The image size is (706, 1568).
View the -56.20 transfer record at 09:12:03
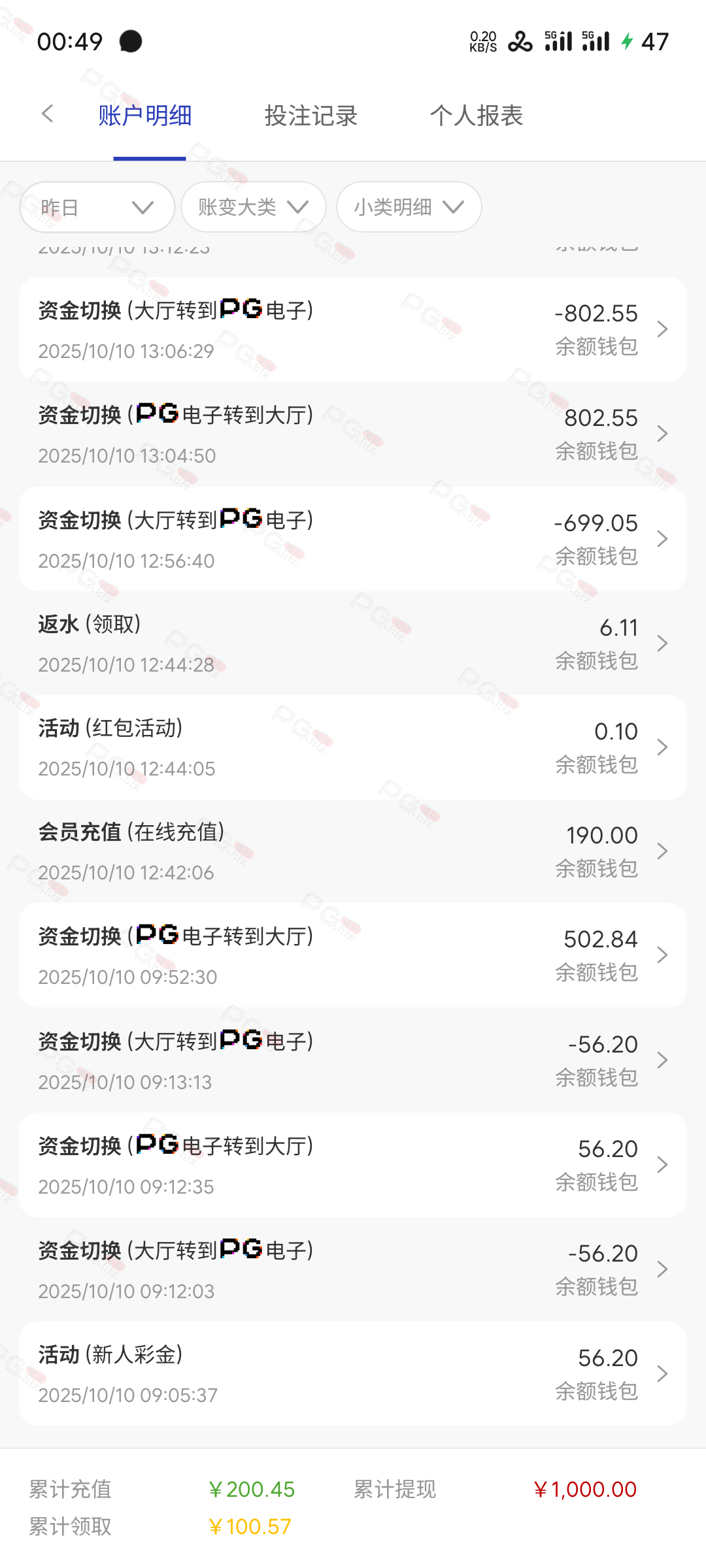[353, 1269]
